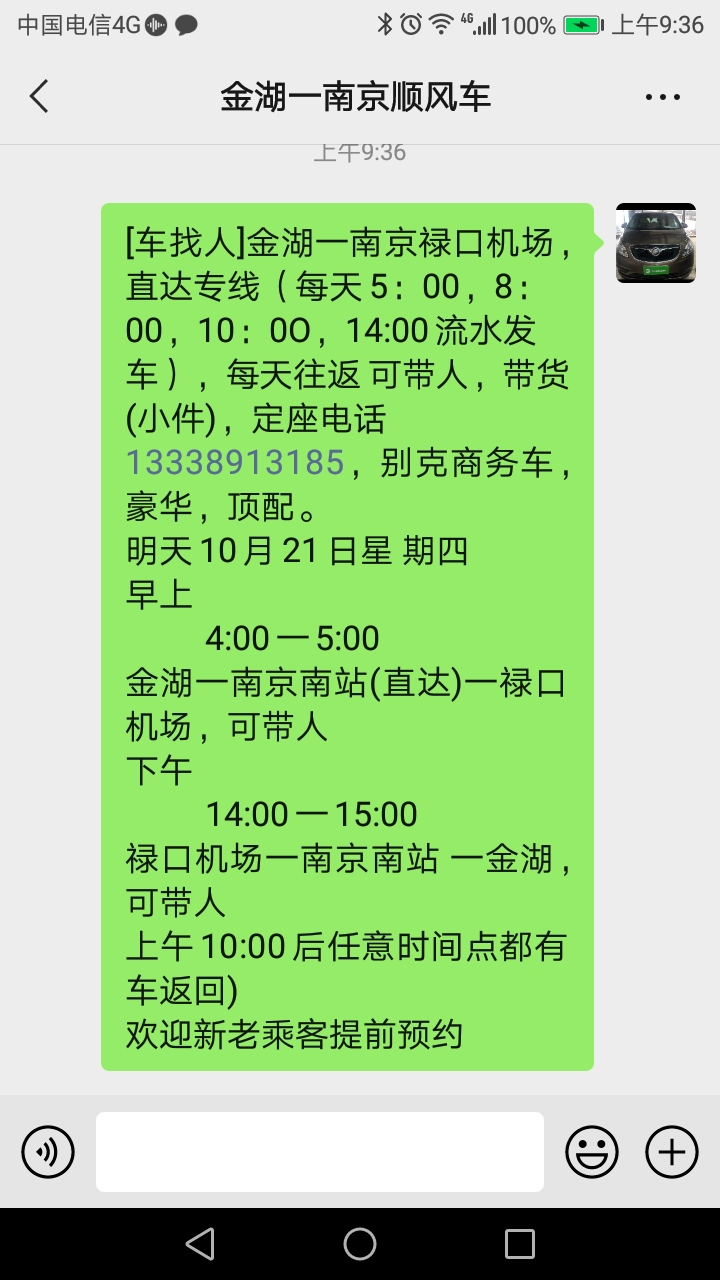Open the system recent apps view
The width and height of the screenshot is (720, 1280).
pyautogui.click(x=520, y=1244)
